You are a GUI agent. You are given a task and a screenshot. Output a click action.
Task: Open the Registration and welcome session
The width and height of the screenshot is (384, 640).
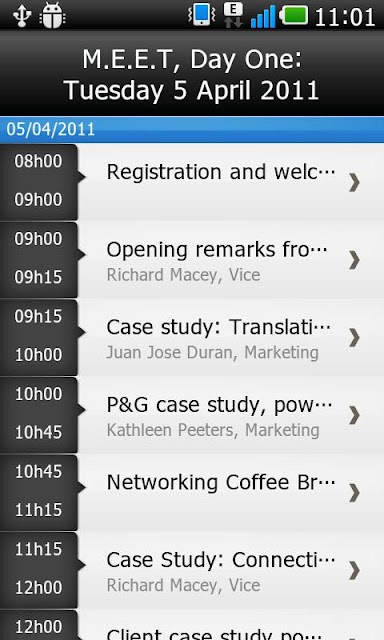tap(192, 182)
